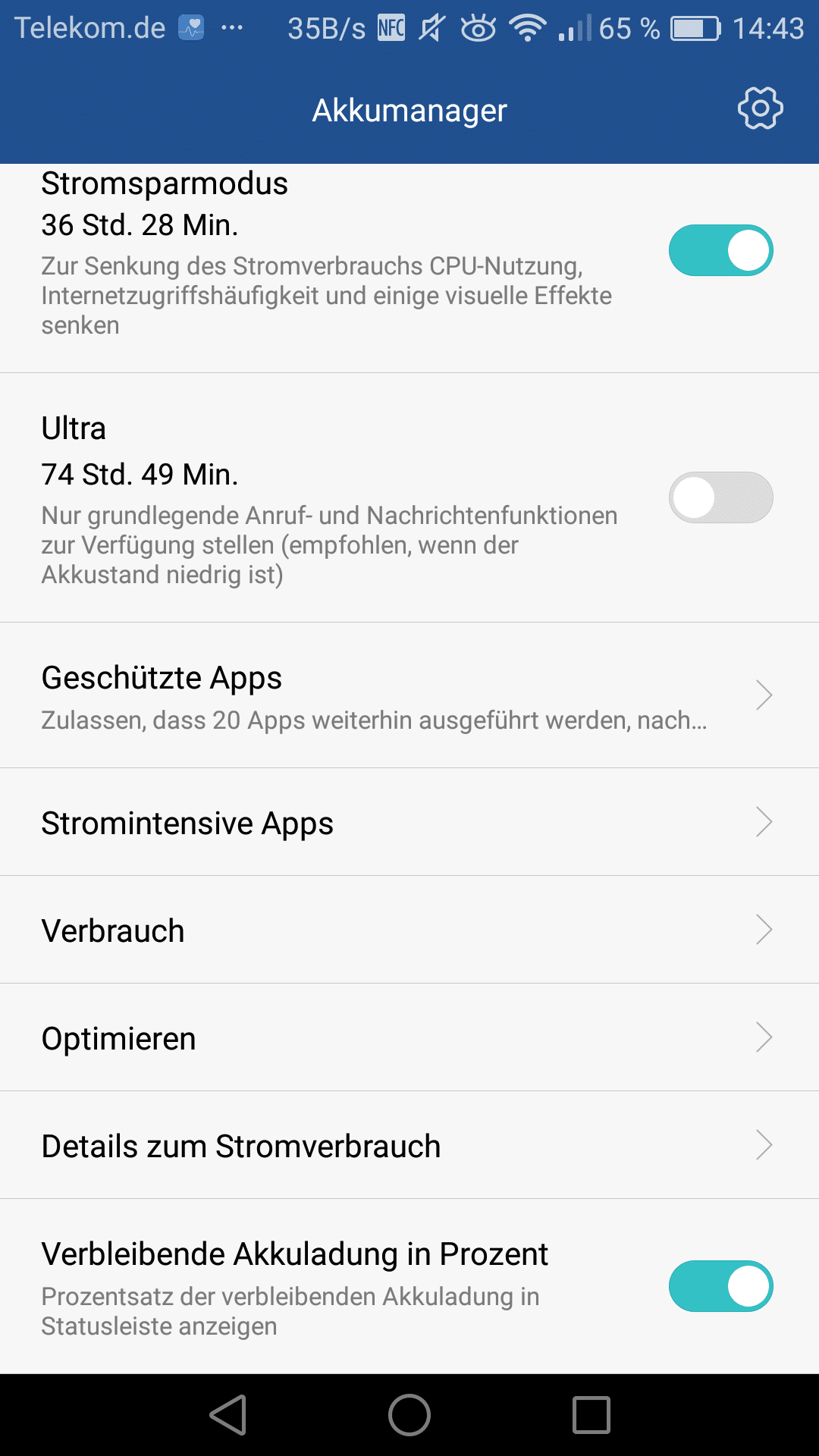Open Details zum Stromverbrauch
This screenshot has width=819, height=1456.
click(409, 1146)
